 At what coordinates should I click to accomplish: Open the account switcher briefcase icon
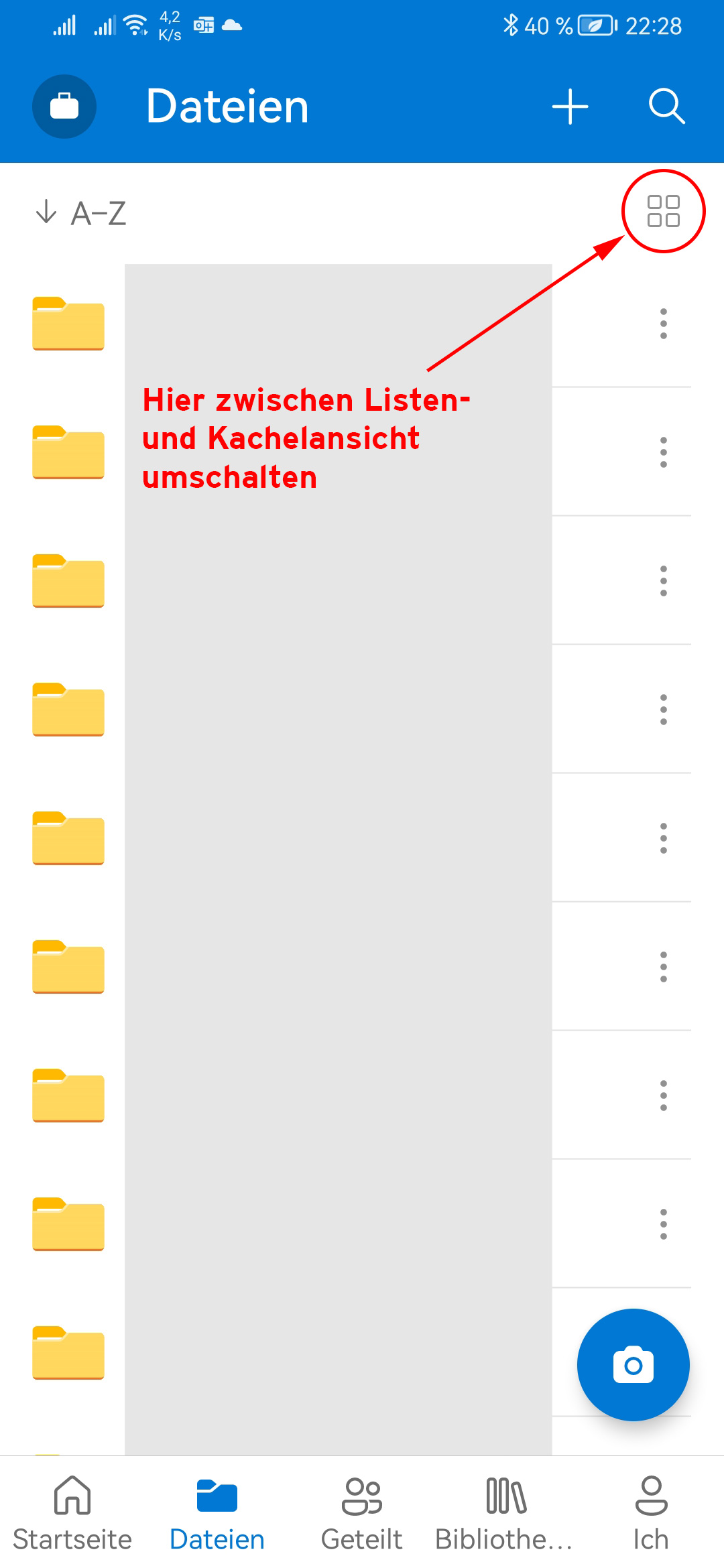pos(64,107)
